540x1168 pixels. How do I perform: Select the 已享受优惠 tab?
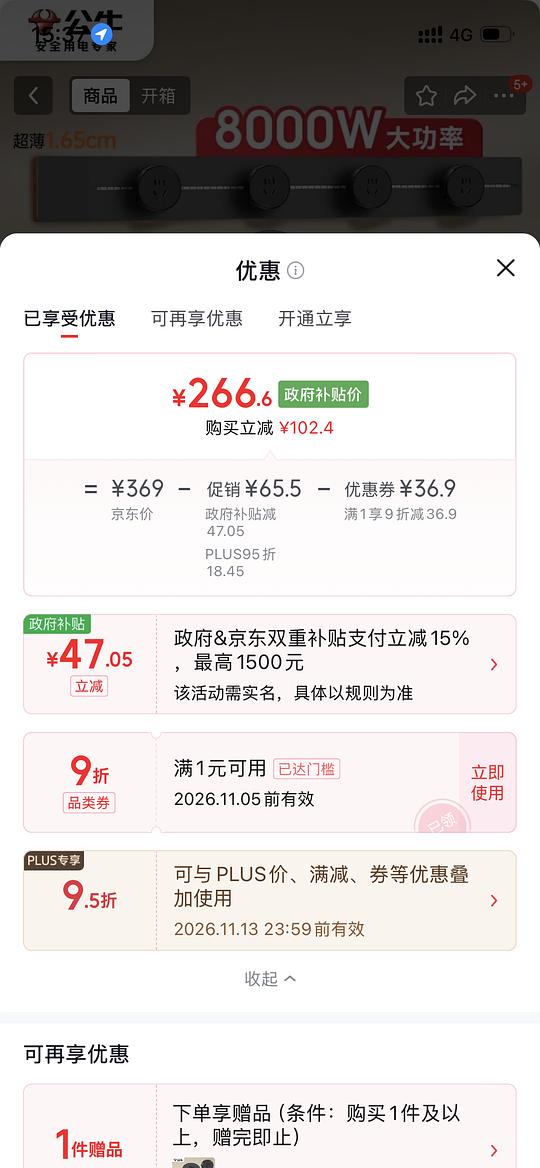69,318
